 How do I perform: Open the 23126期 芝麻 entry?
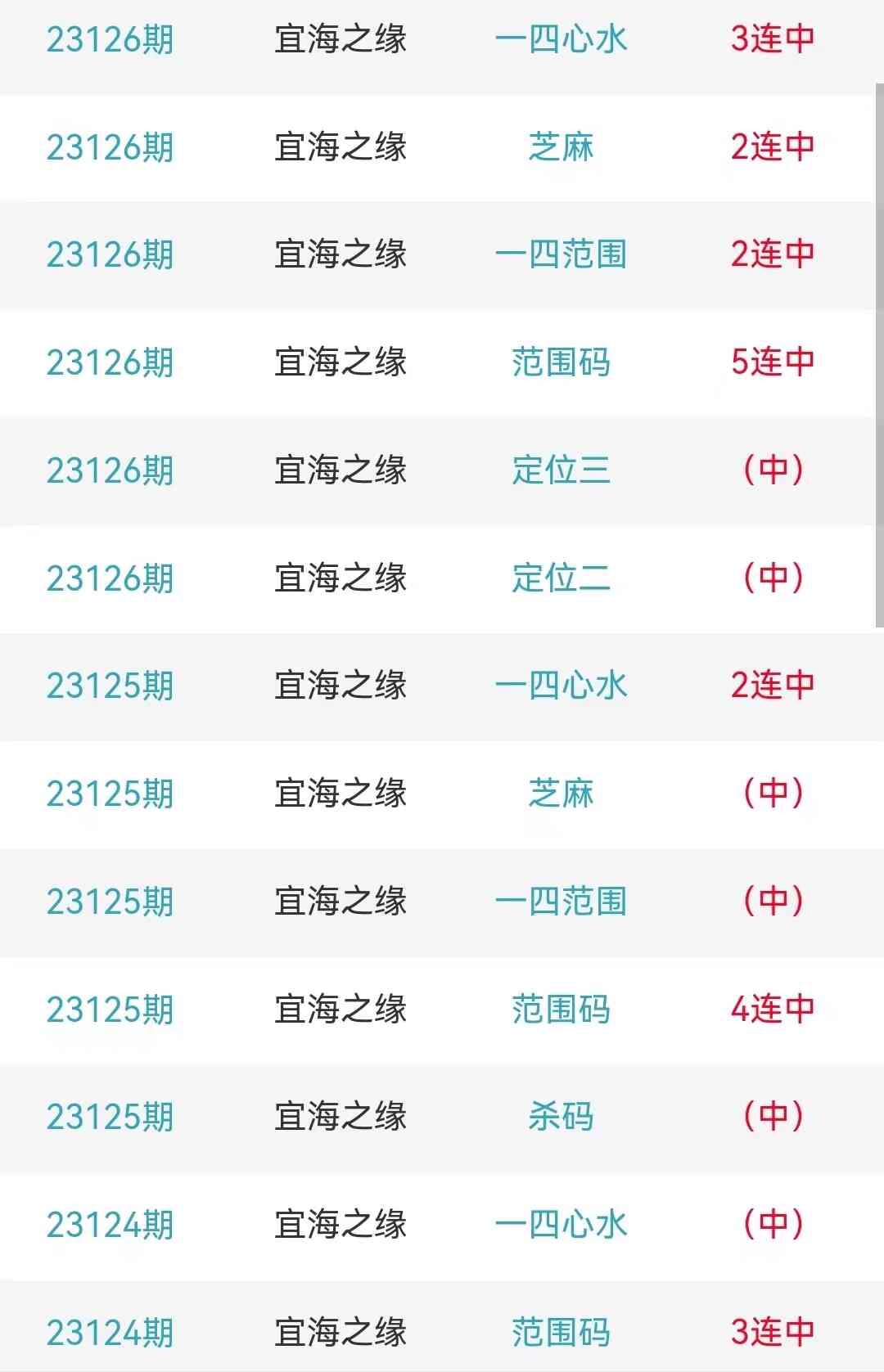coord(561,147)
